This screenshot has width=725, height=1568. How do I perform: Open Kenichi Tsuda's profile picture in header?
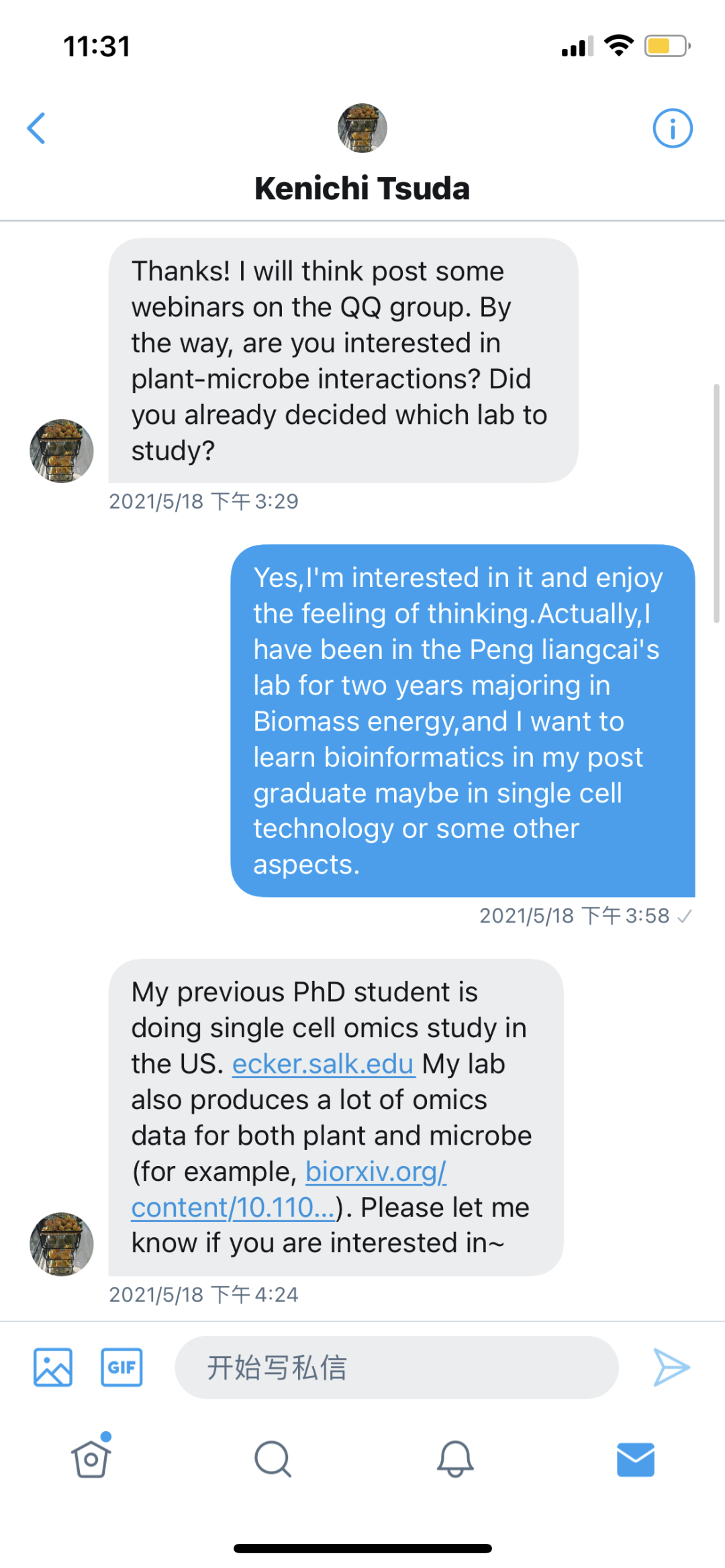[362, 128]
